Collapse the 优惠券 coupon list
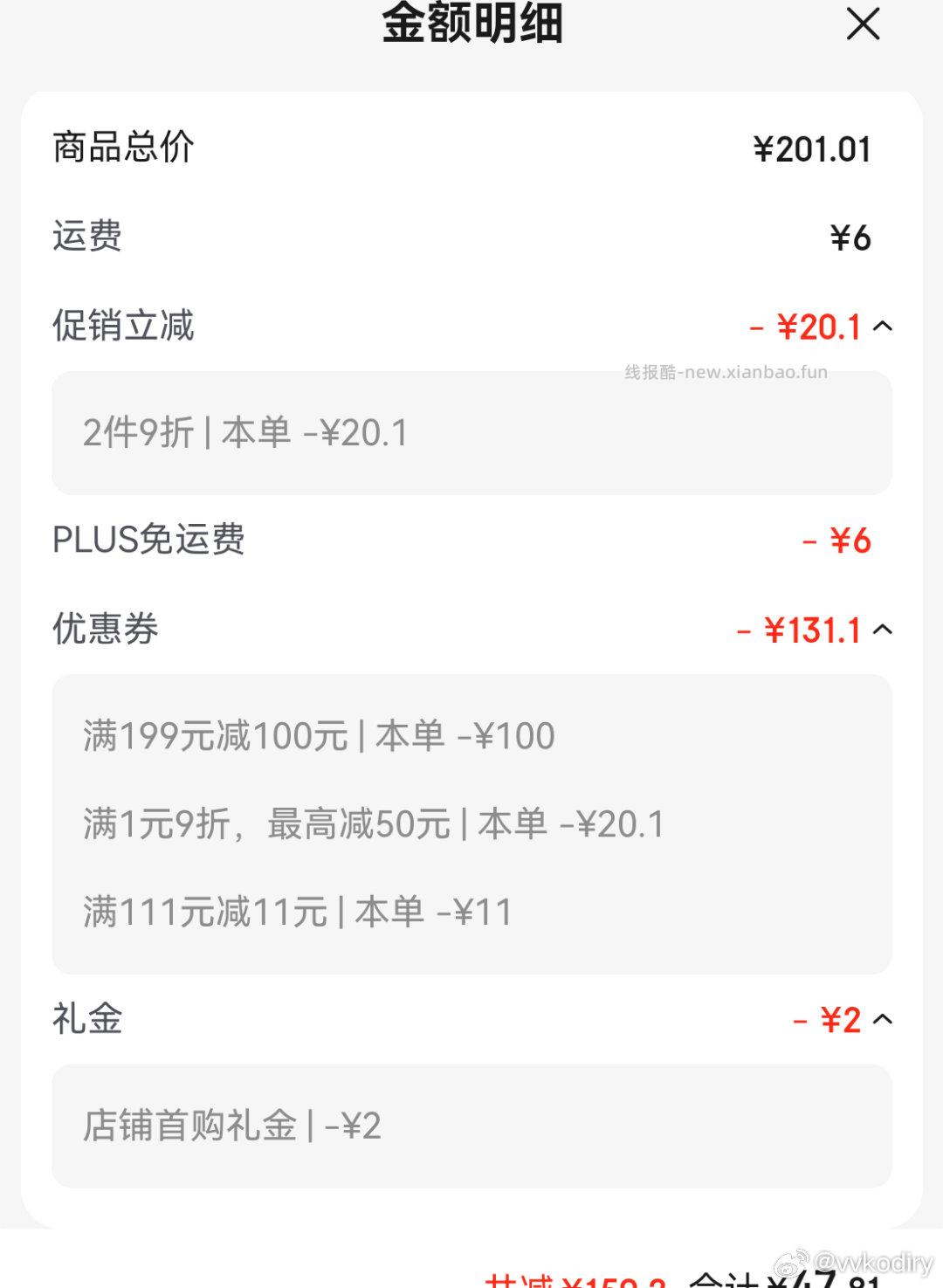The width and height of the screenshot is (943, 1288). (884, 629)
